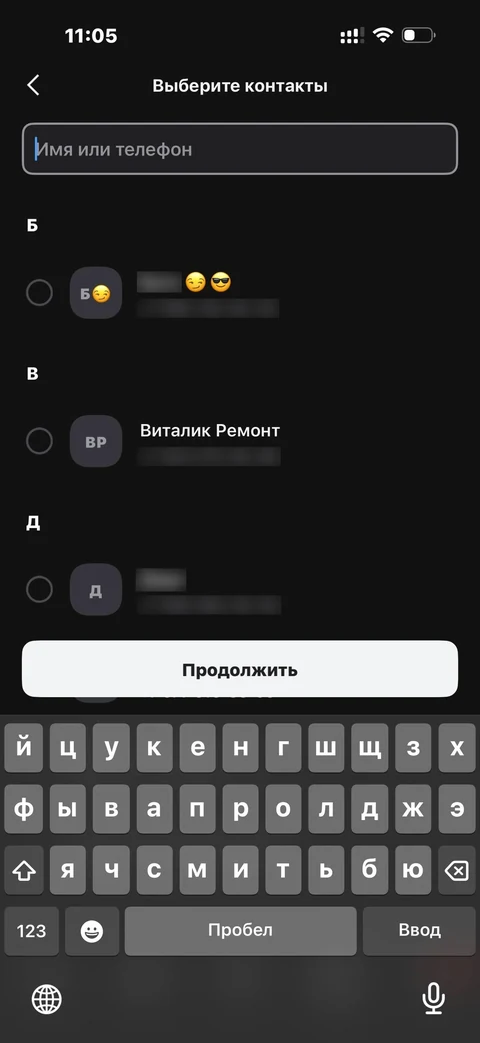Viewport: 480px width, 1043px height.
Task: Open the emoji keyboard
Action: click(x=92, y=931)
